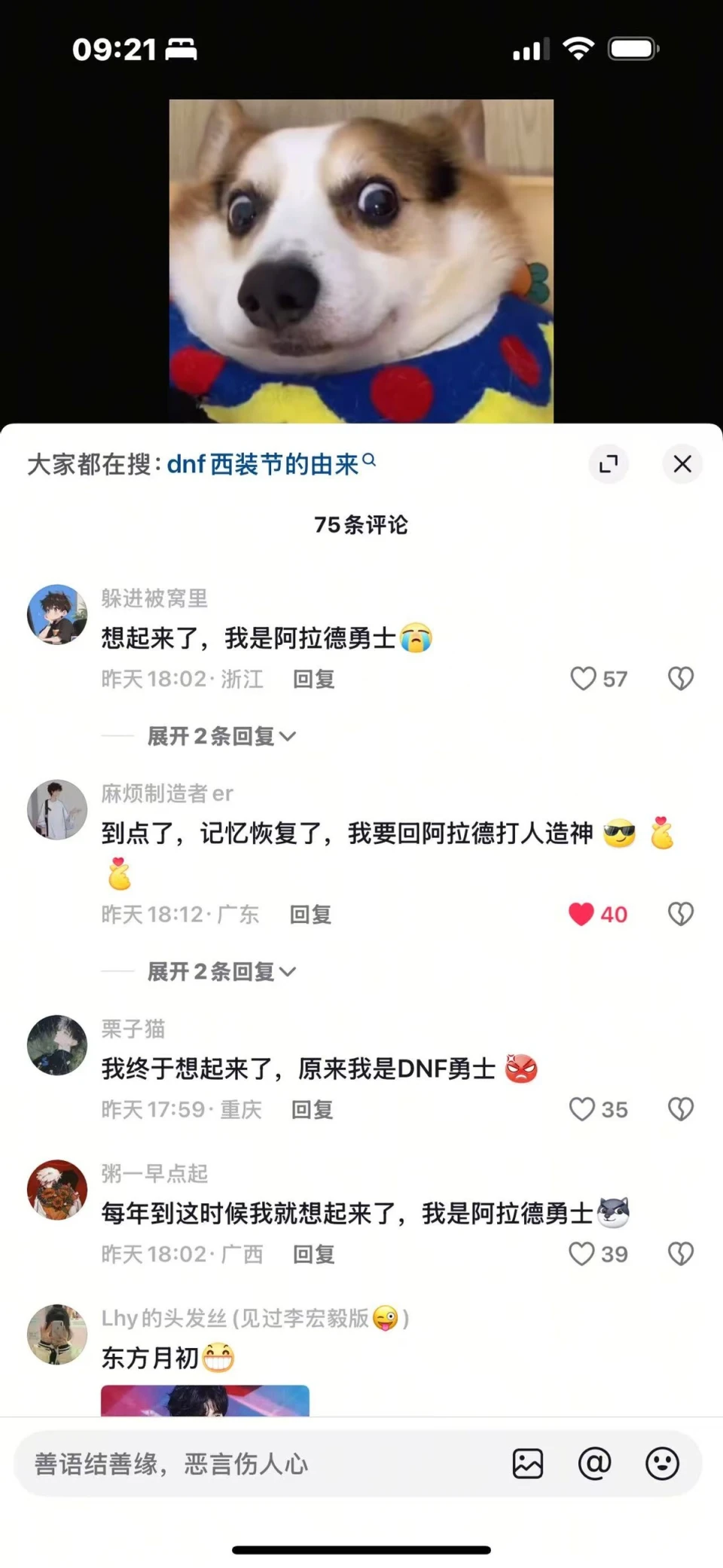Unlike 麻烦制造者er's comment
Viewport: 723px width, 1568px height.
coord(581,914)
